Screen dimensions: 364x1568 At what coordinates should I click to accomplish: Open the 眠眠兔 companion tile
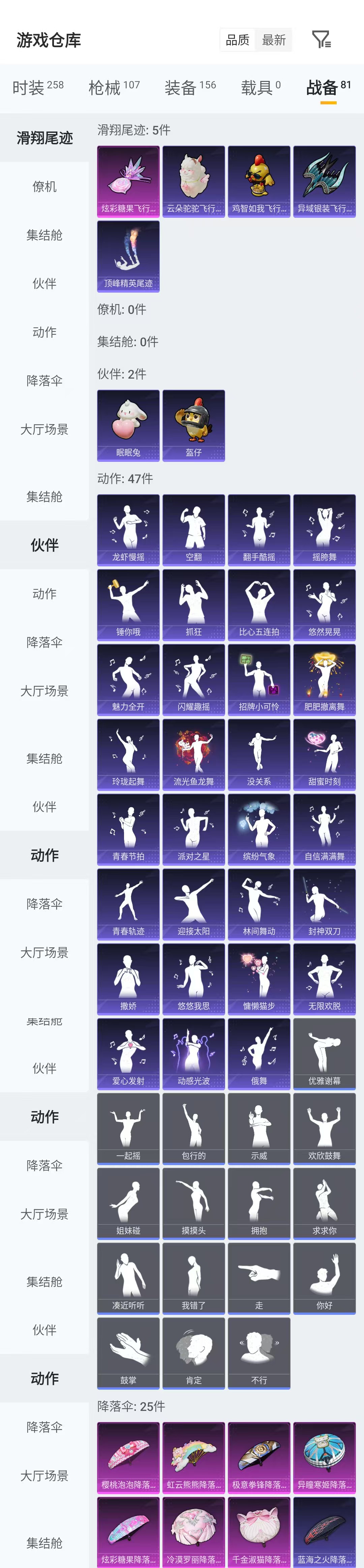click(128, 425)
